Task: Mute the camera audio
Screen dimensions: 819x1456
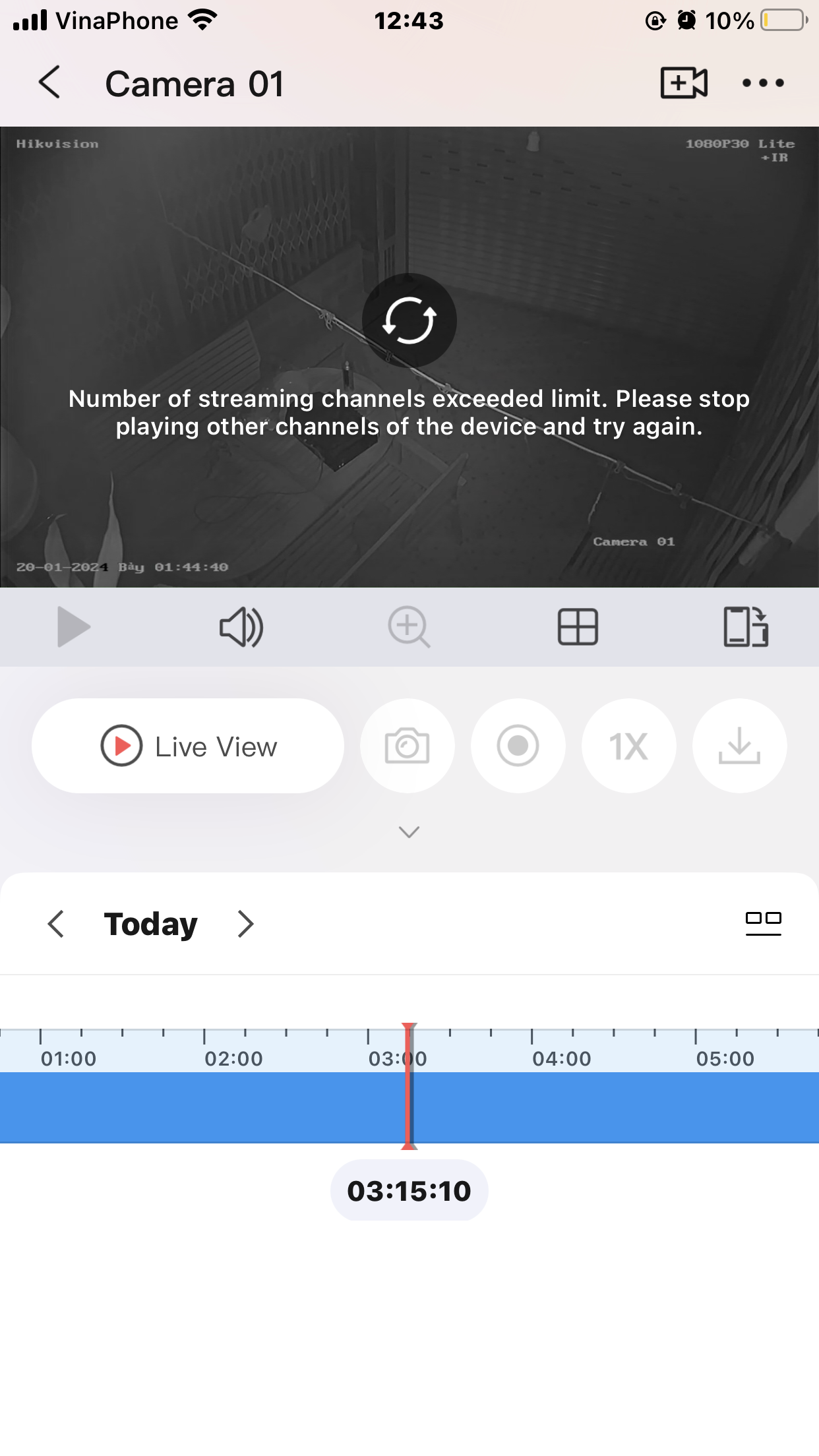Action: pyautogui.click(x=241, y=626)
